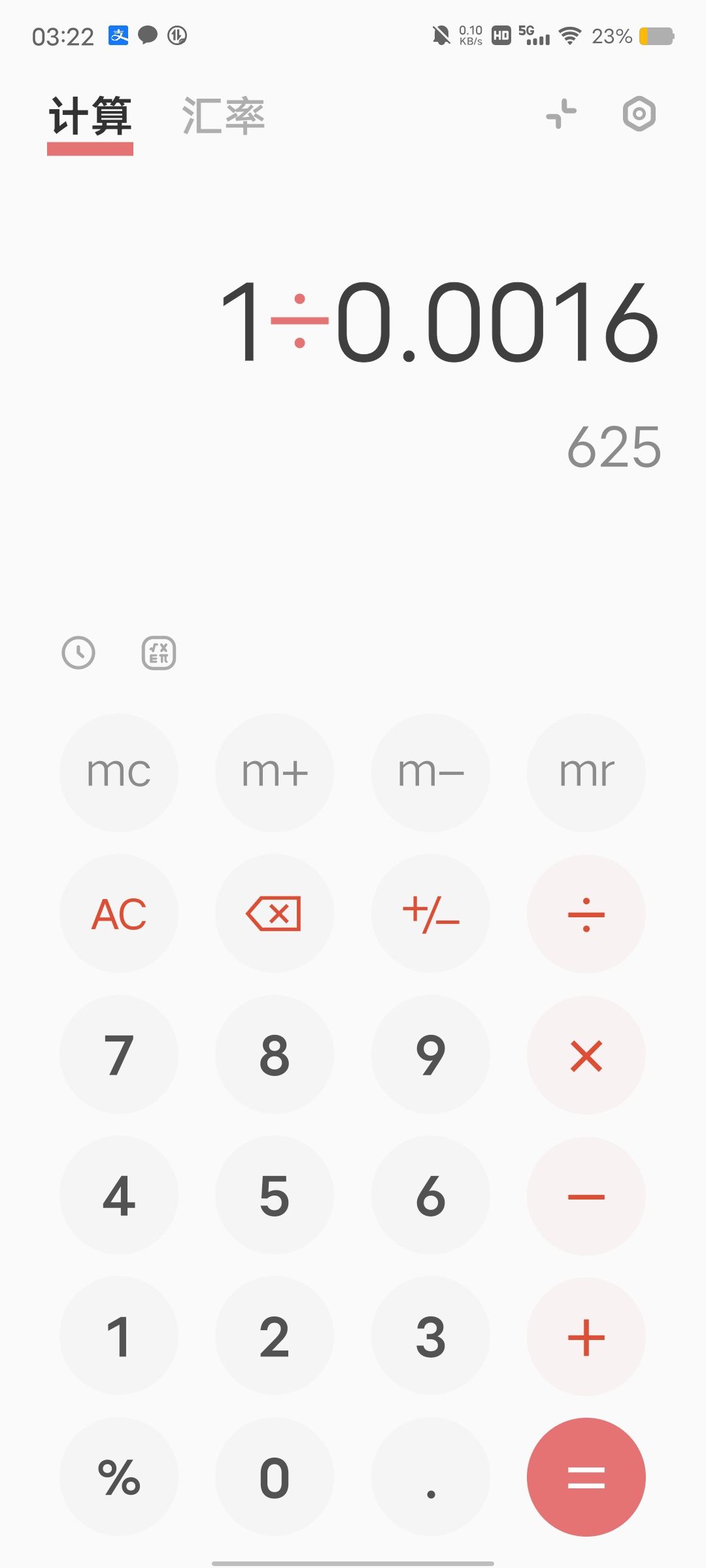This screenshot has height=1568, width=706.
Task: Enter digit 7 on the keypad
Action: pyautogui.click(x=119, y=1054)
